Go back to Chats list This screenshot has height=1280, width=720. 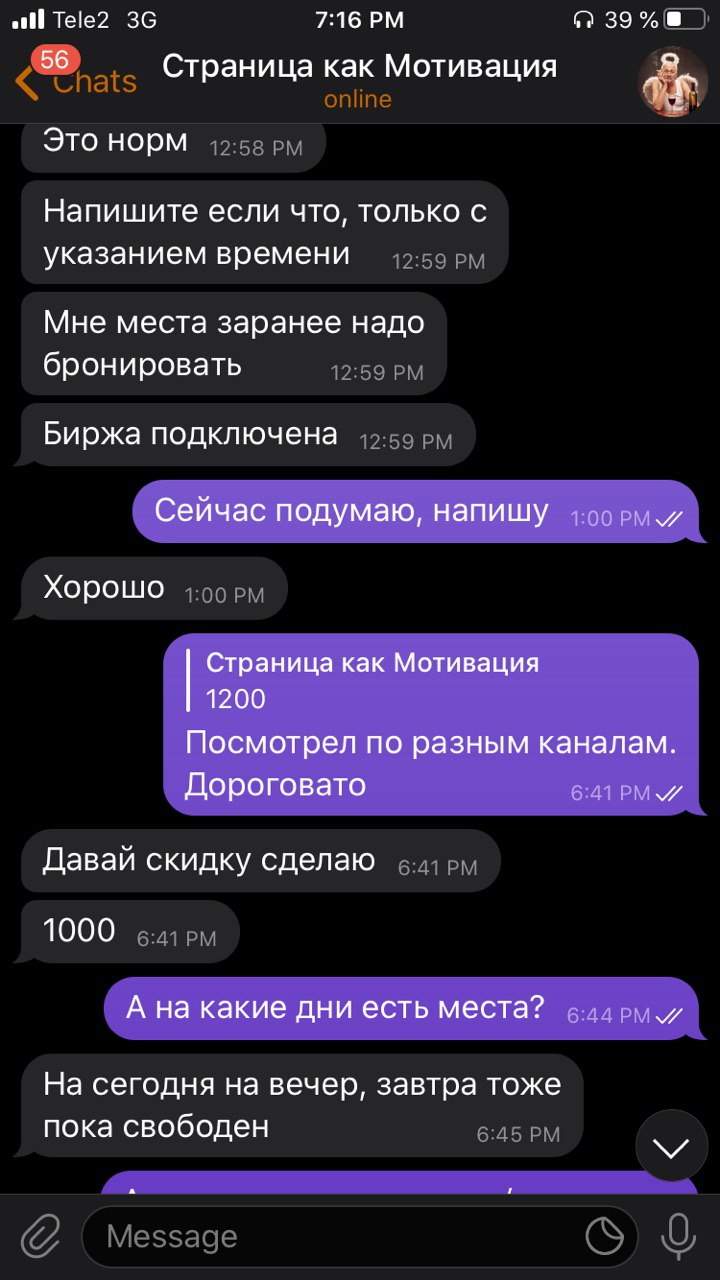click(x=75, y=80)
